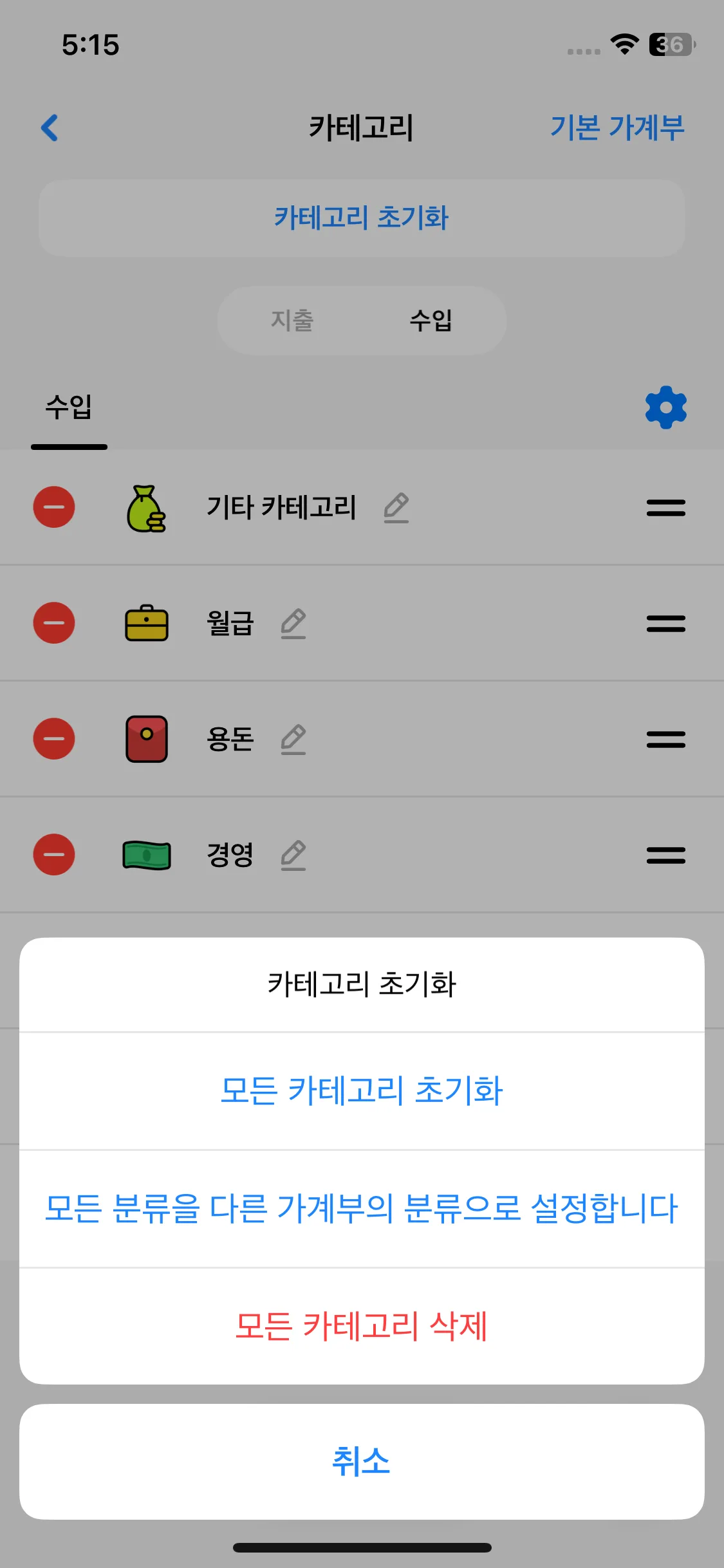Image resolution: width=724 pixels, height=1568 pixels.
Task: Click the back chevron in the top left
Action: [50, 127]
